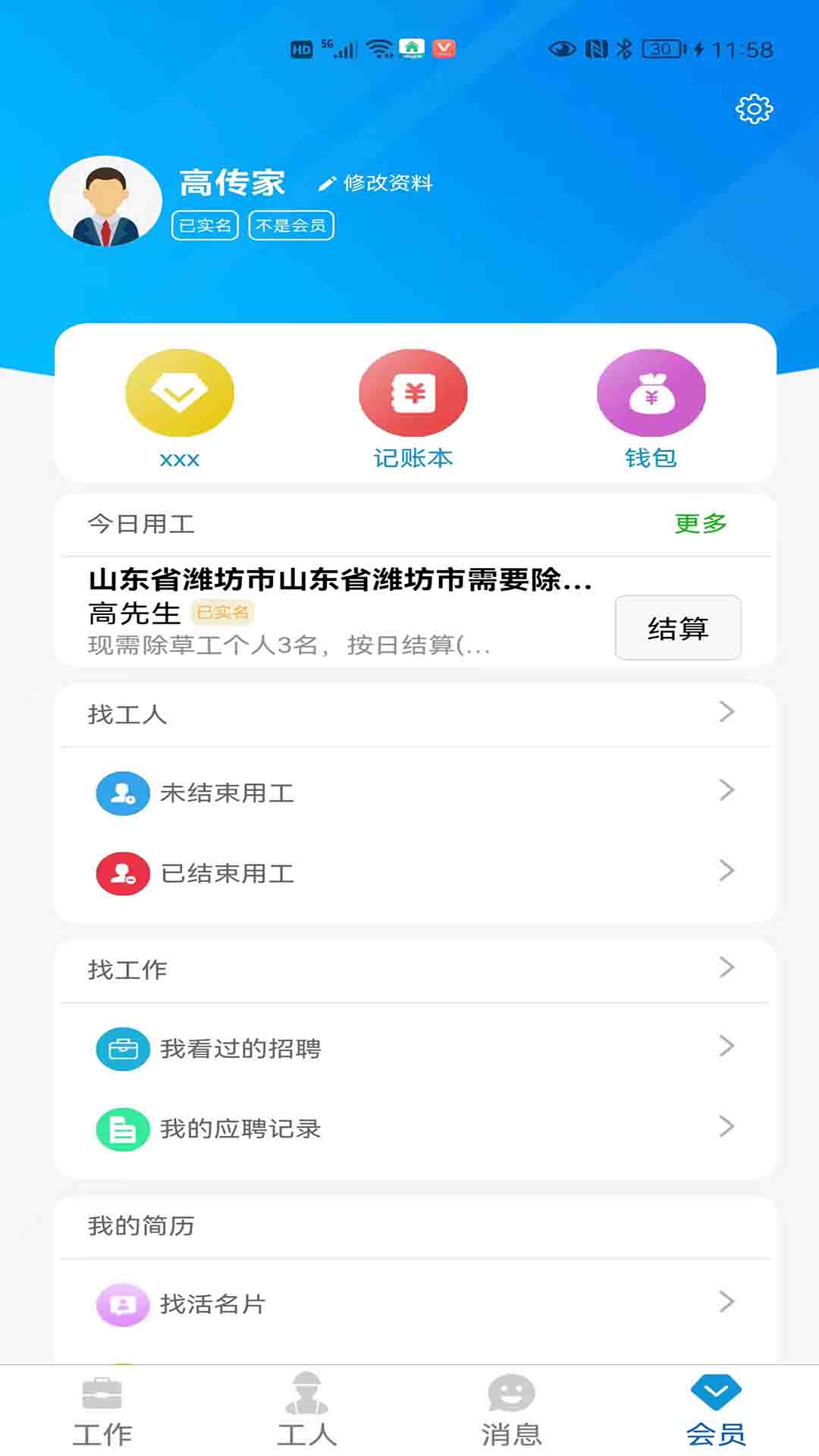Screen dimensions: 819x1456
Task: Open the 我看过的招聘 briefcase icon
Action: (122, 1050)
